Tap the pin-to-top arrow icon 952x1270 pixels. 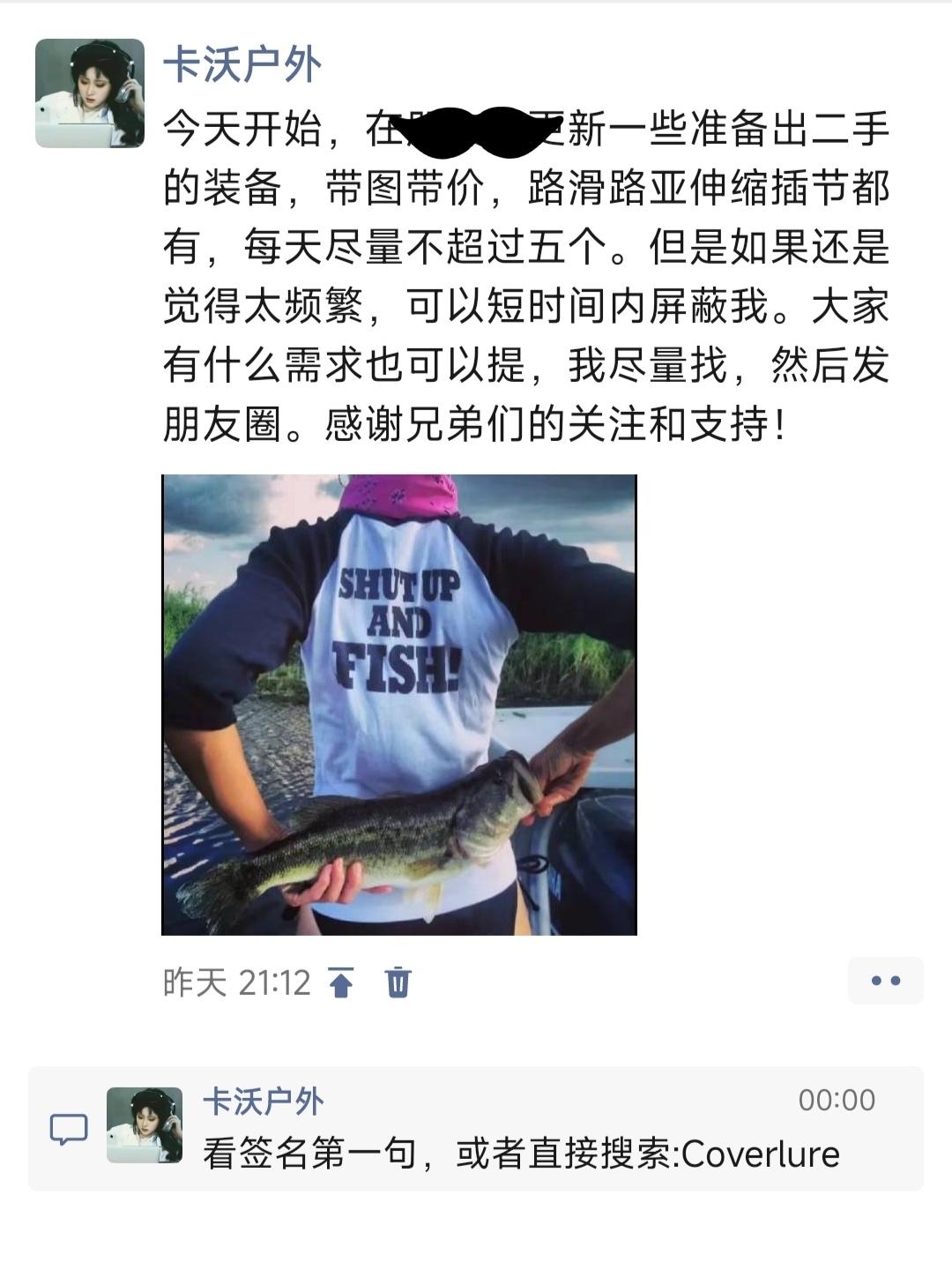tap(343, 982)
